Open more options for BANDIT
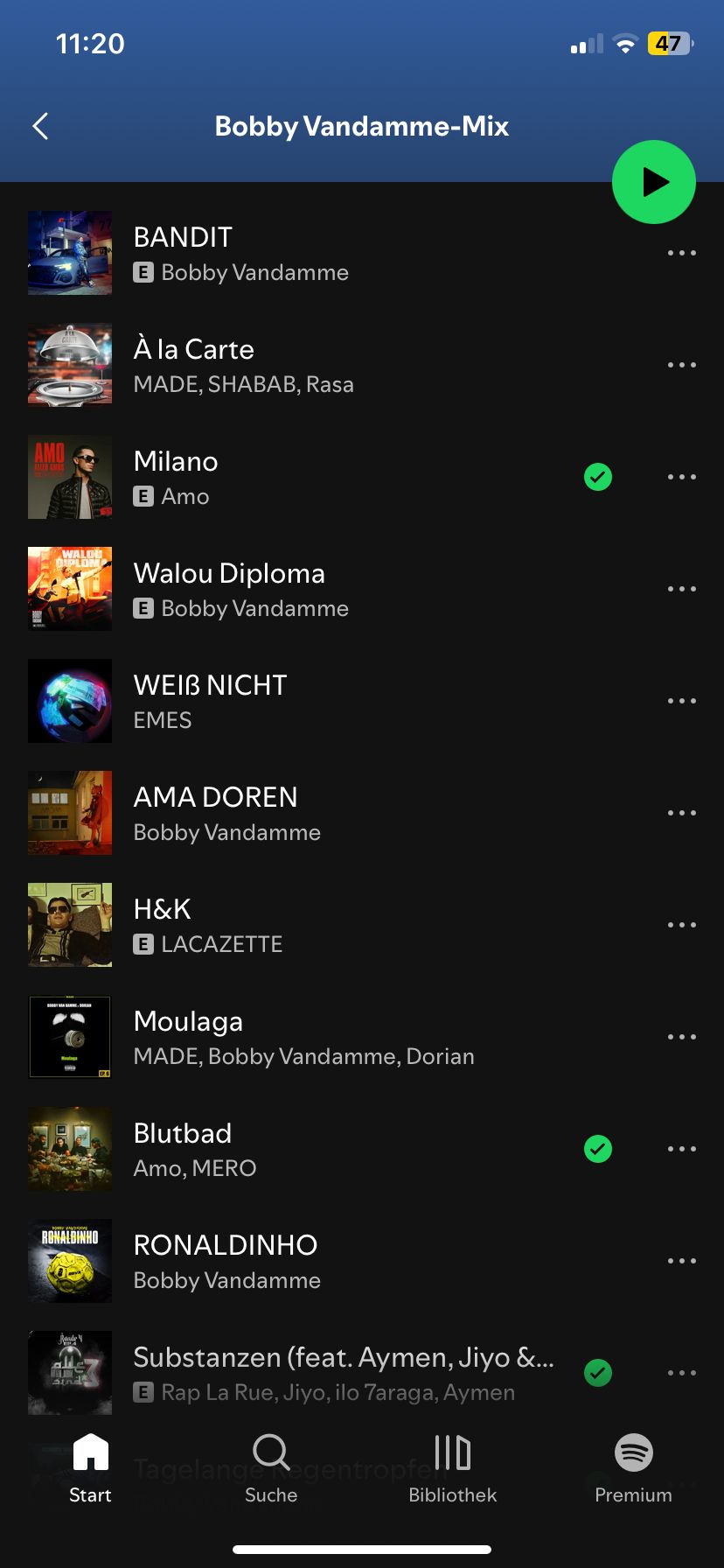This screenshot has height=1568, width=724. (681, 253)
